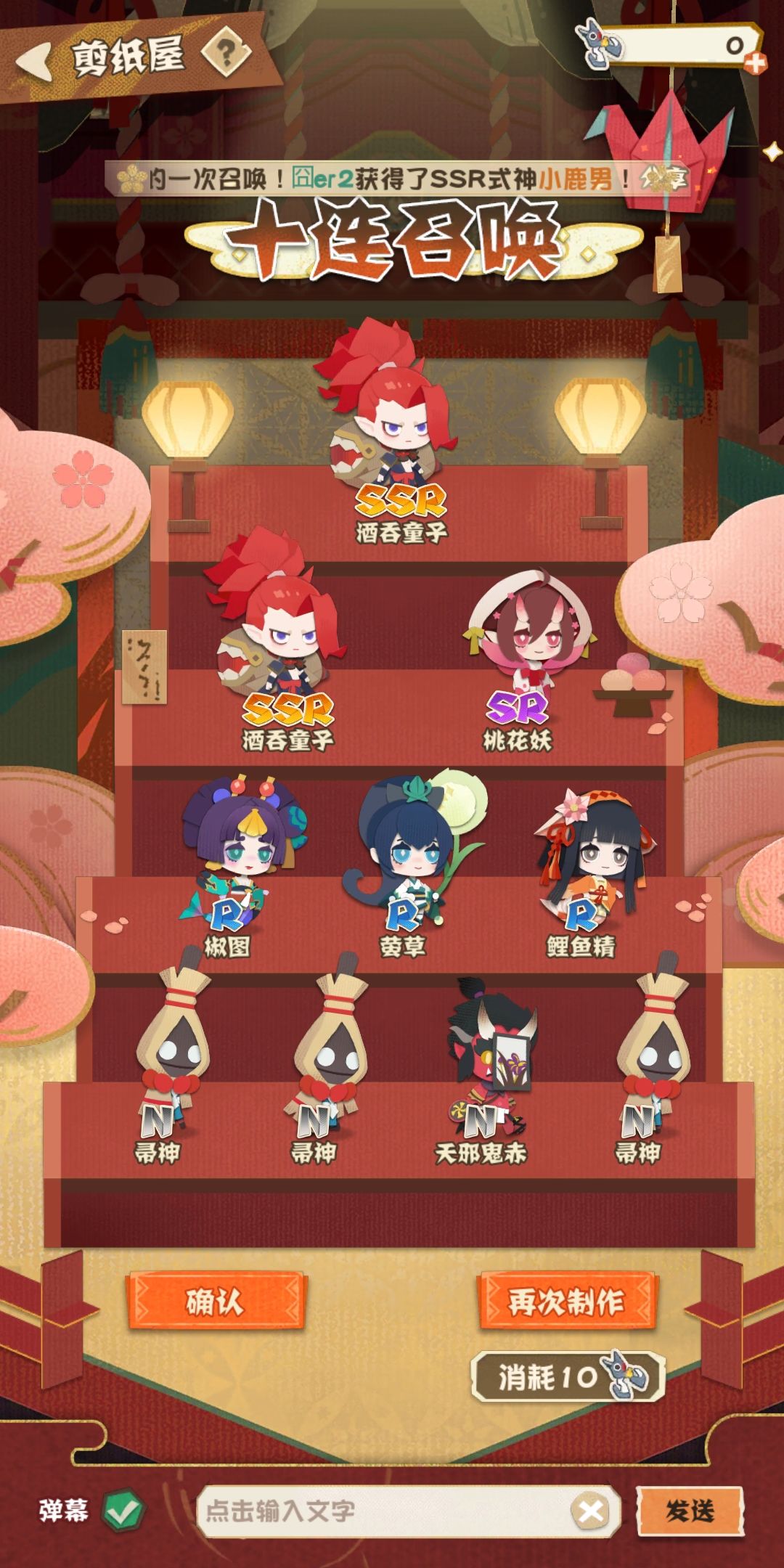The height and width of the screenshot is (1568, 784).
Task: Toggle the 弹幕 checkbox
Action: (123, 1511)
